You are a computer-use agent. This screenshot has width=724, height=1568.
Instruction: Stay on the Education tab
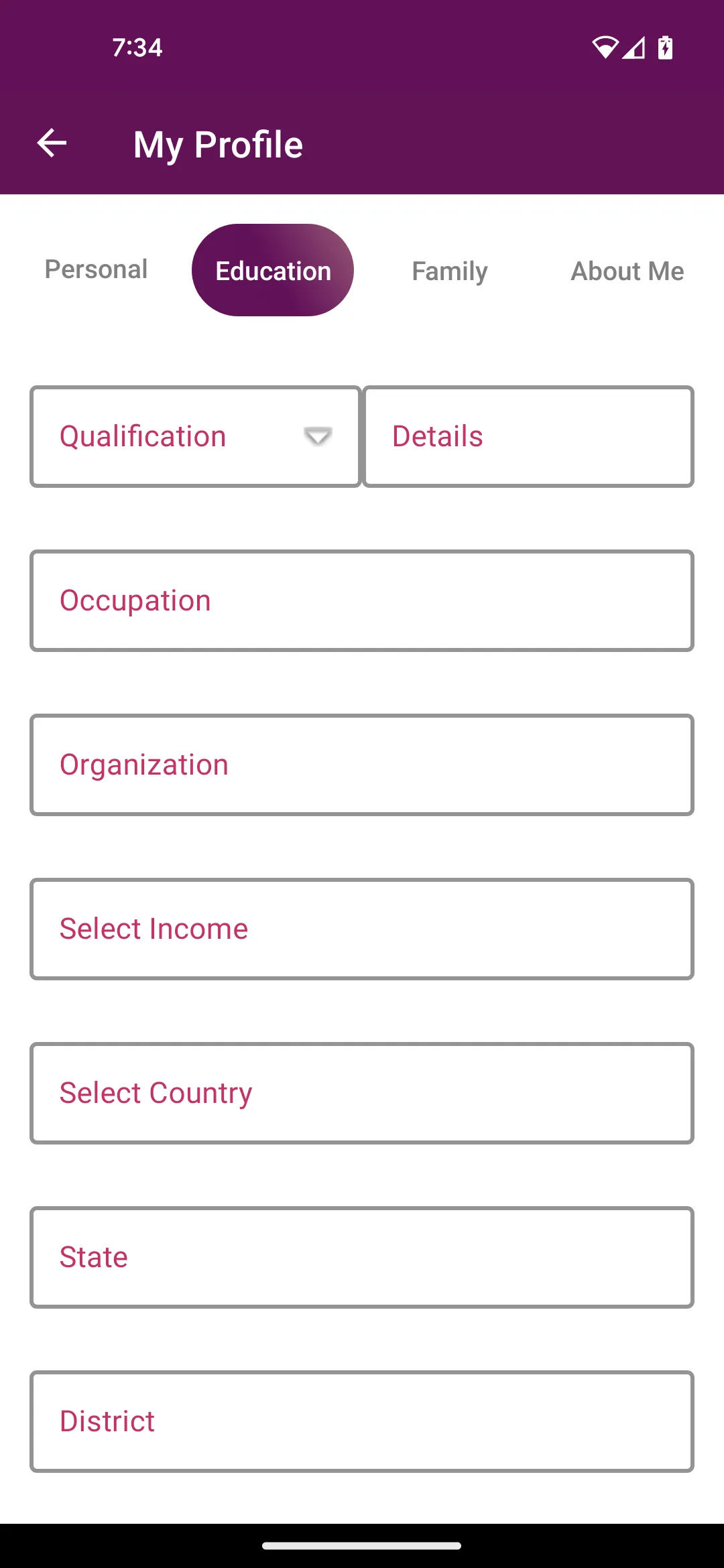pos(272,270)
